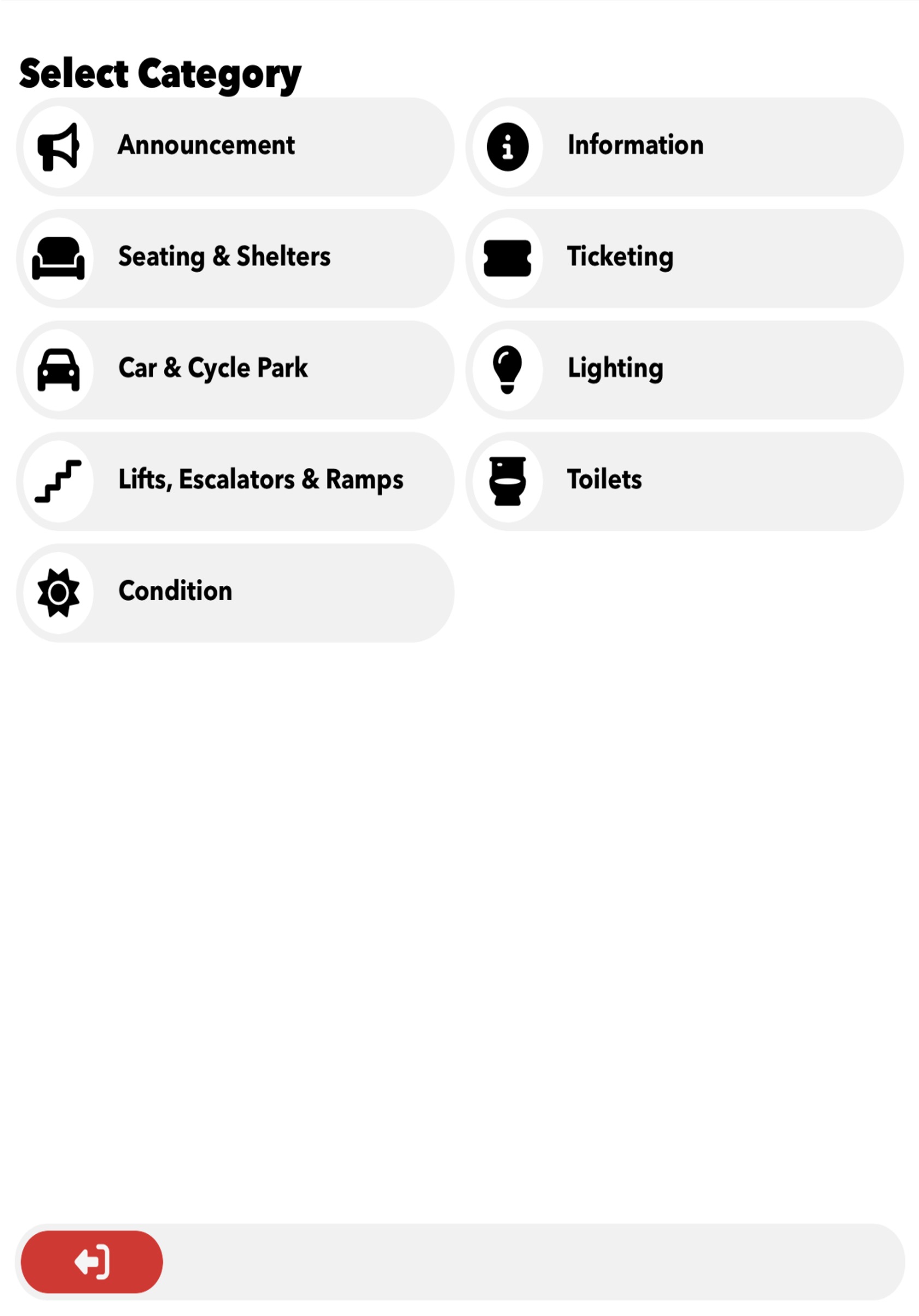
Task: Select the Toilets category
Action: pyautogui.click(x=685, y=481)
